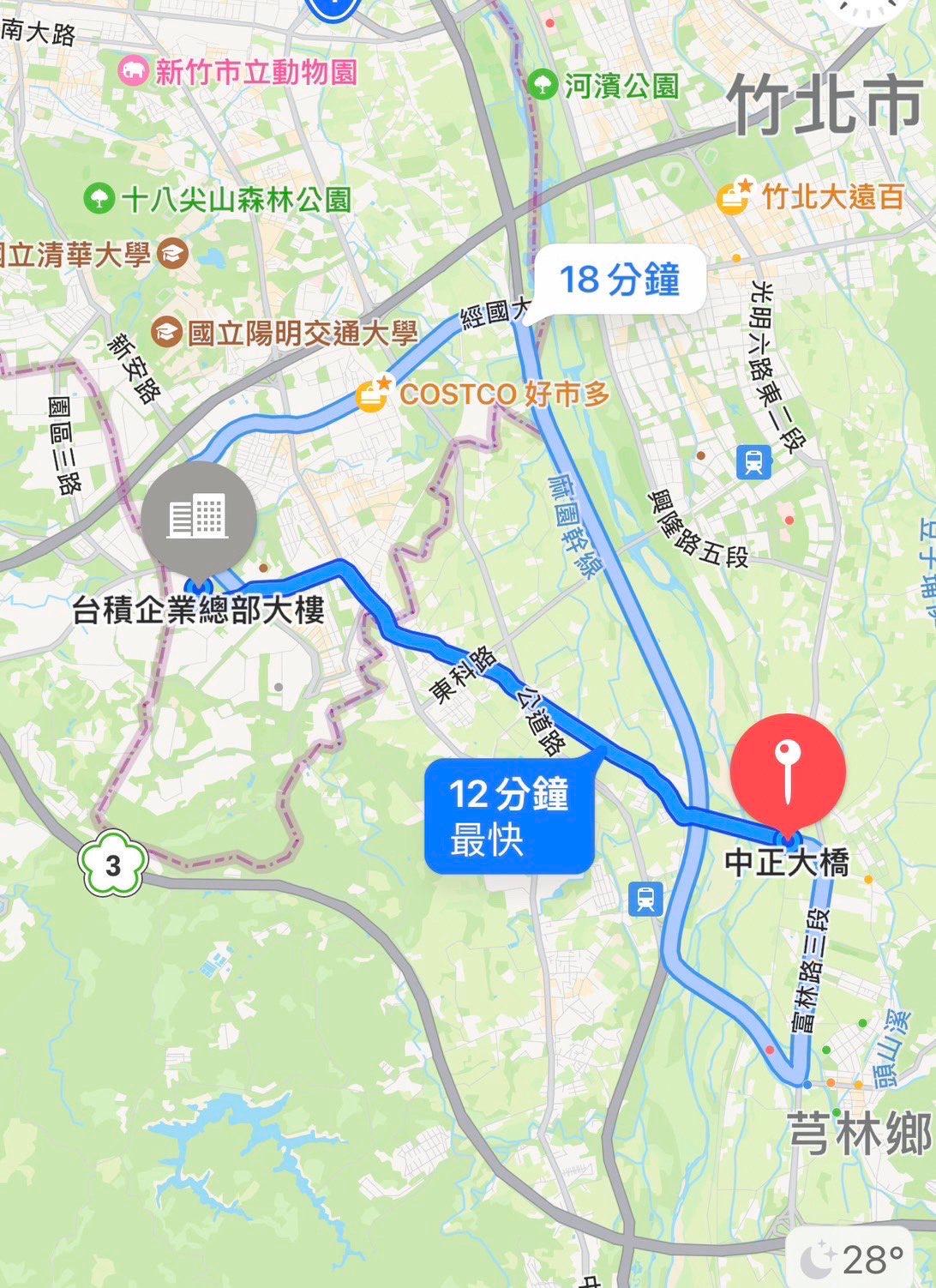The height and width of the screenshot is (1288, 936).
Task: Tap the train station icon near 興隆路五段
Action: (x=753, y=461)
